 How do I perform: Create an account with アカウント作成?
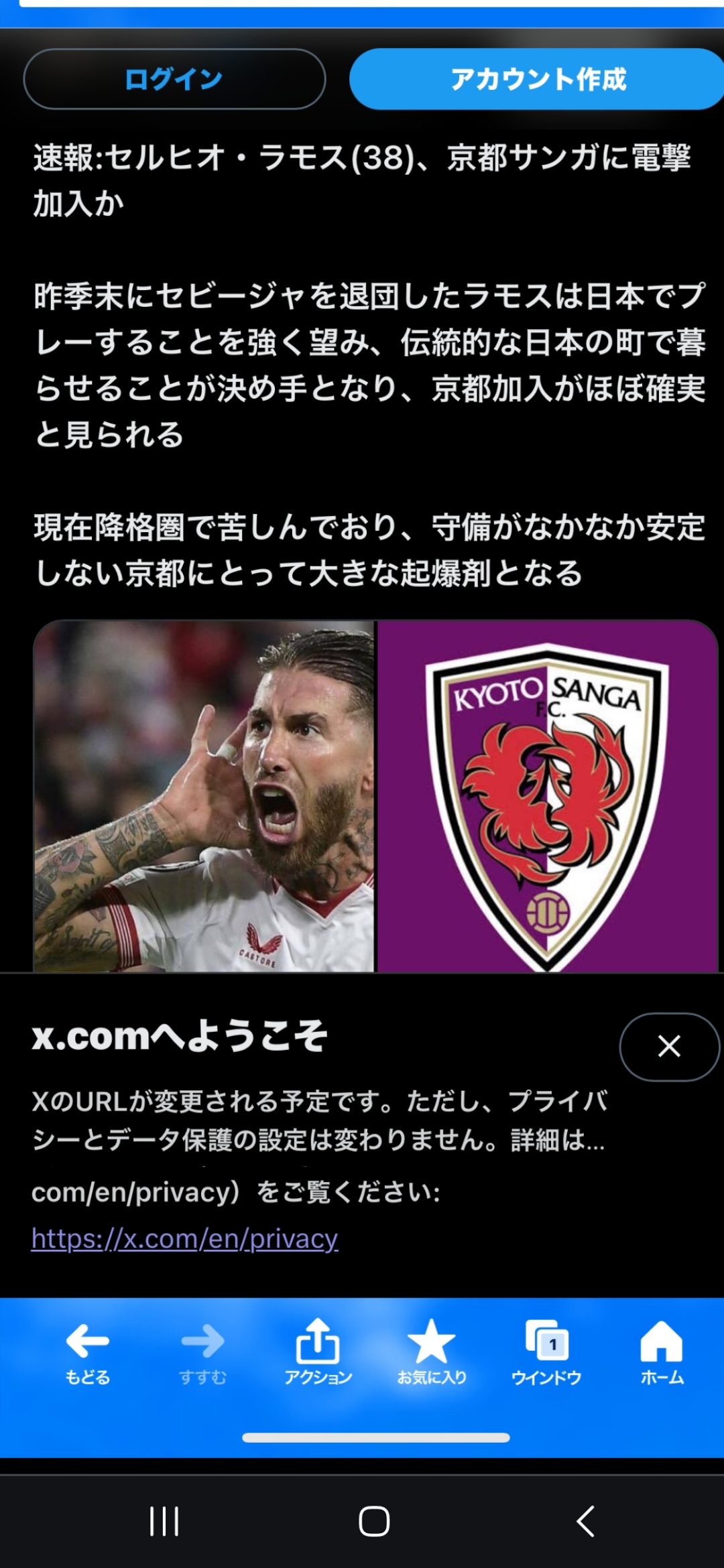tap(538, 79)
